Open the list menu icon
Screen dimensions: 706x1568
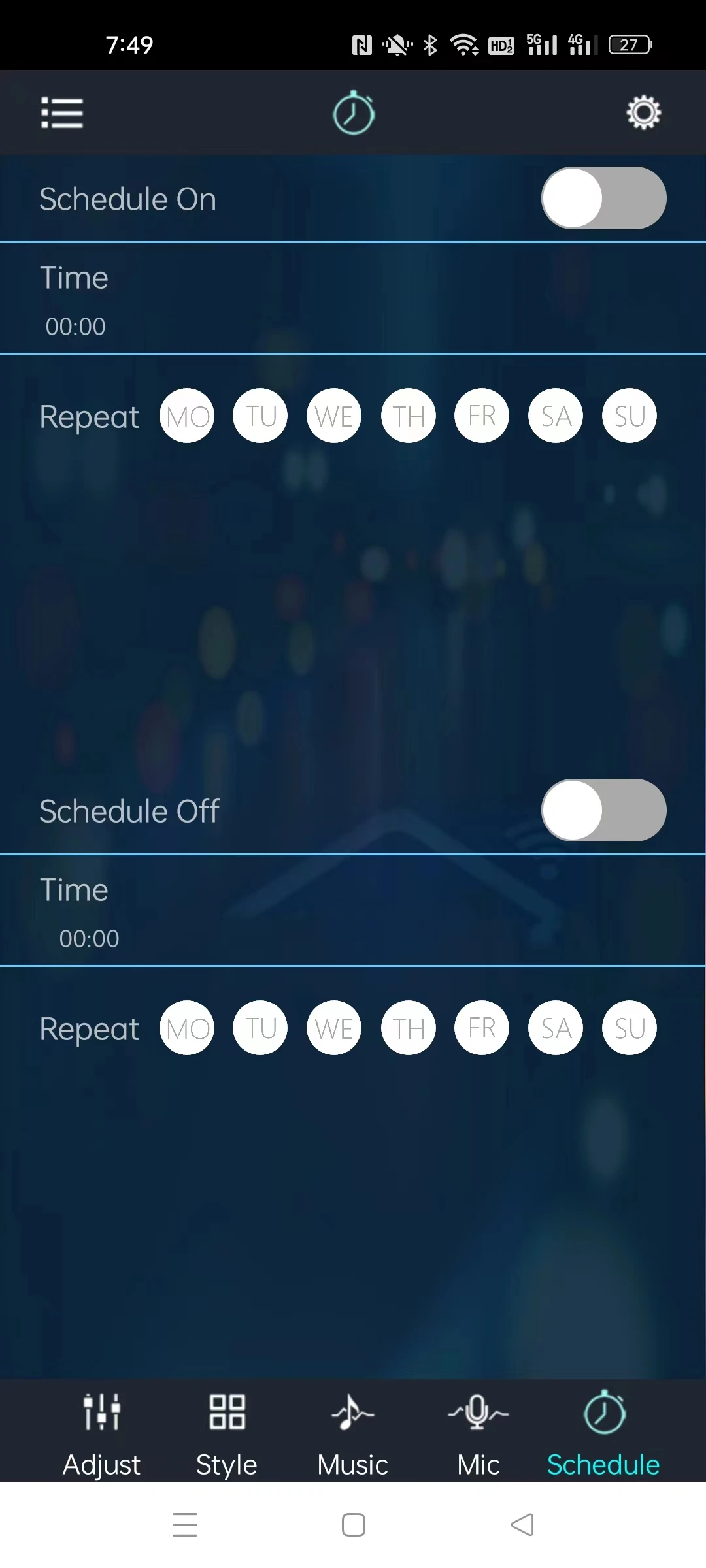click(62, 113)
